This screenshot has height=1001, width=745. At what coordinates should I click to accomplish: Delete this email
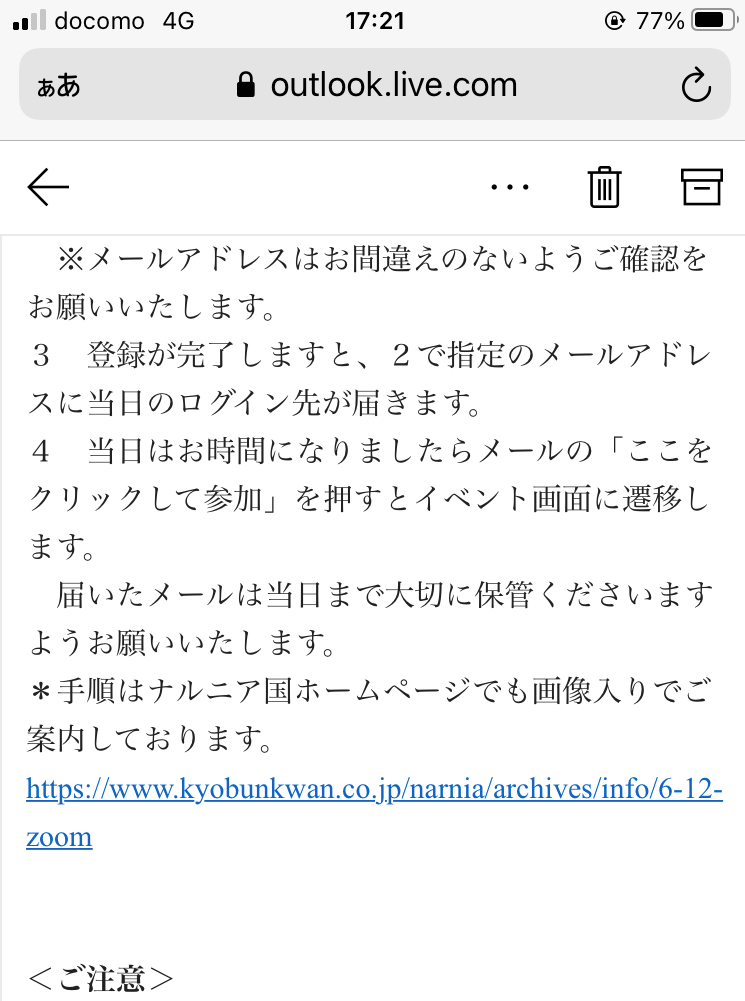(x=605, y=187)
